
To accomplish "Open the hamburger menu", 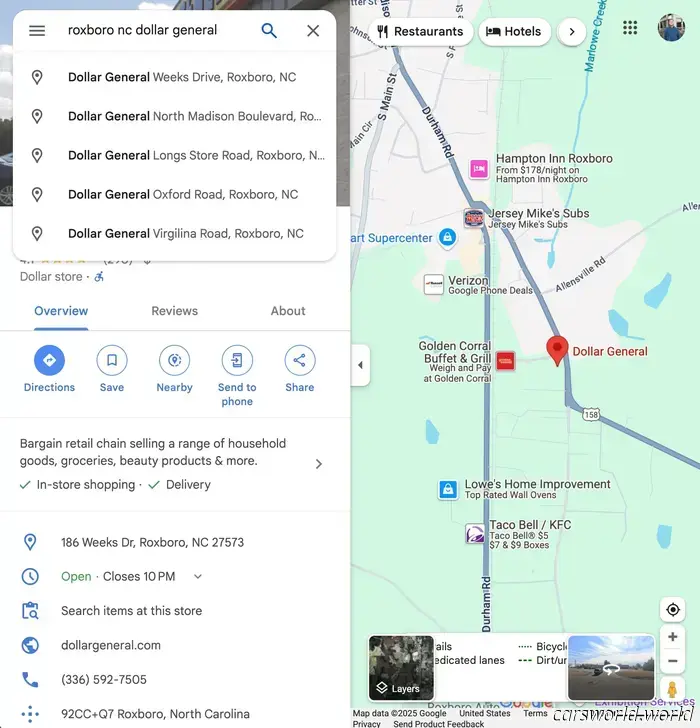I will (x=37, y=31).
